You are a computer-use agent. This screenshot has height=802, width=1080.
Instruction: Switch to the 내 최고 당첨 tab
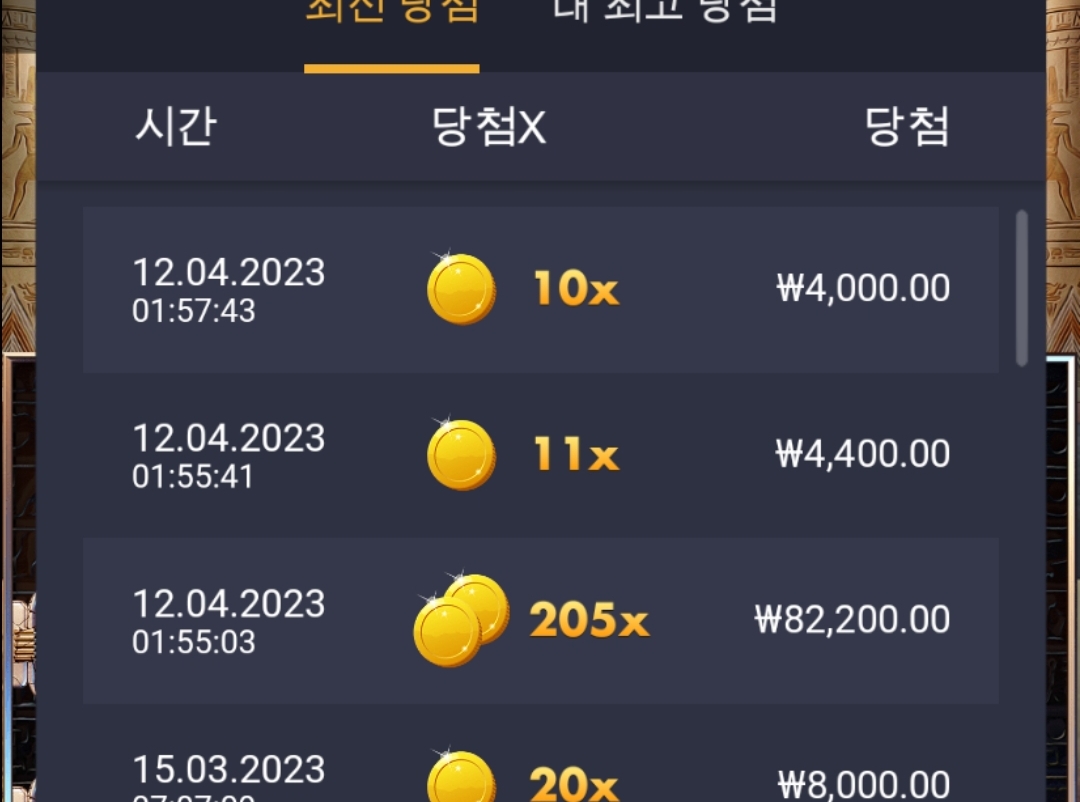665,12
